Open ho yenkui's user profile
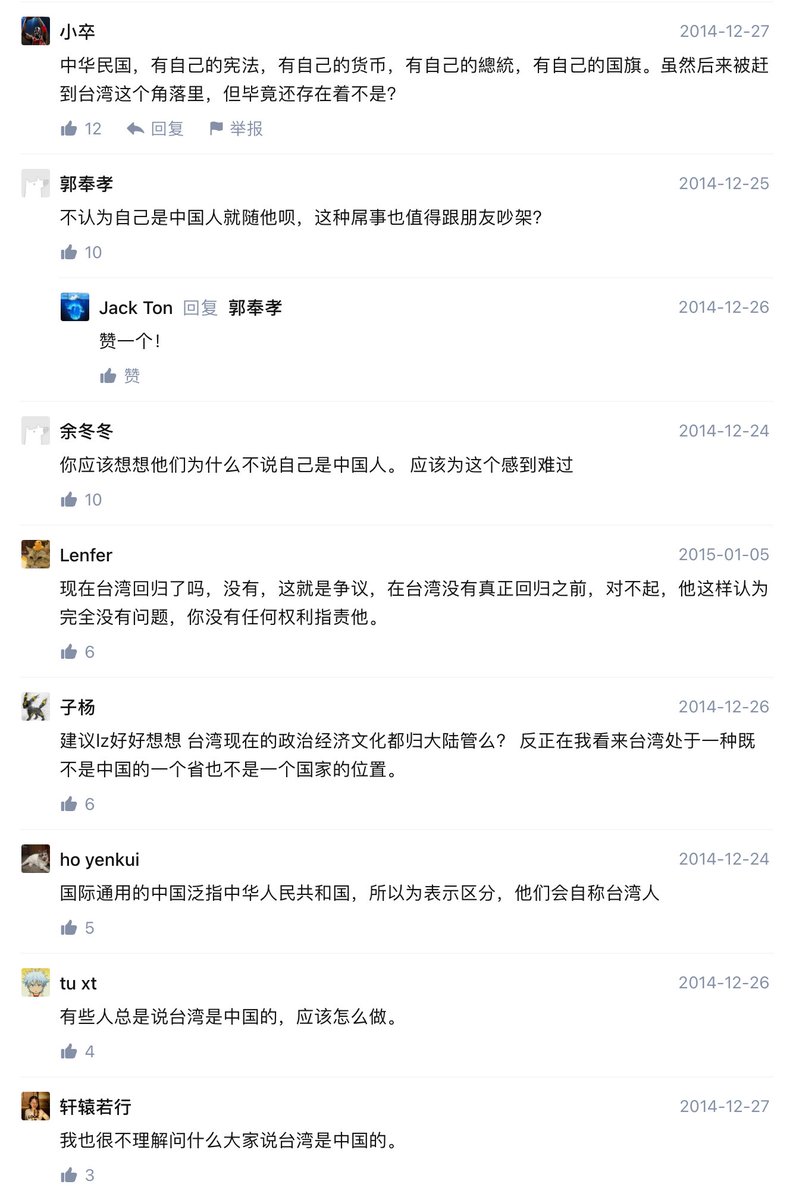The height and width of the screenshot is (1200, 796). (x=99, y=860)
